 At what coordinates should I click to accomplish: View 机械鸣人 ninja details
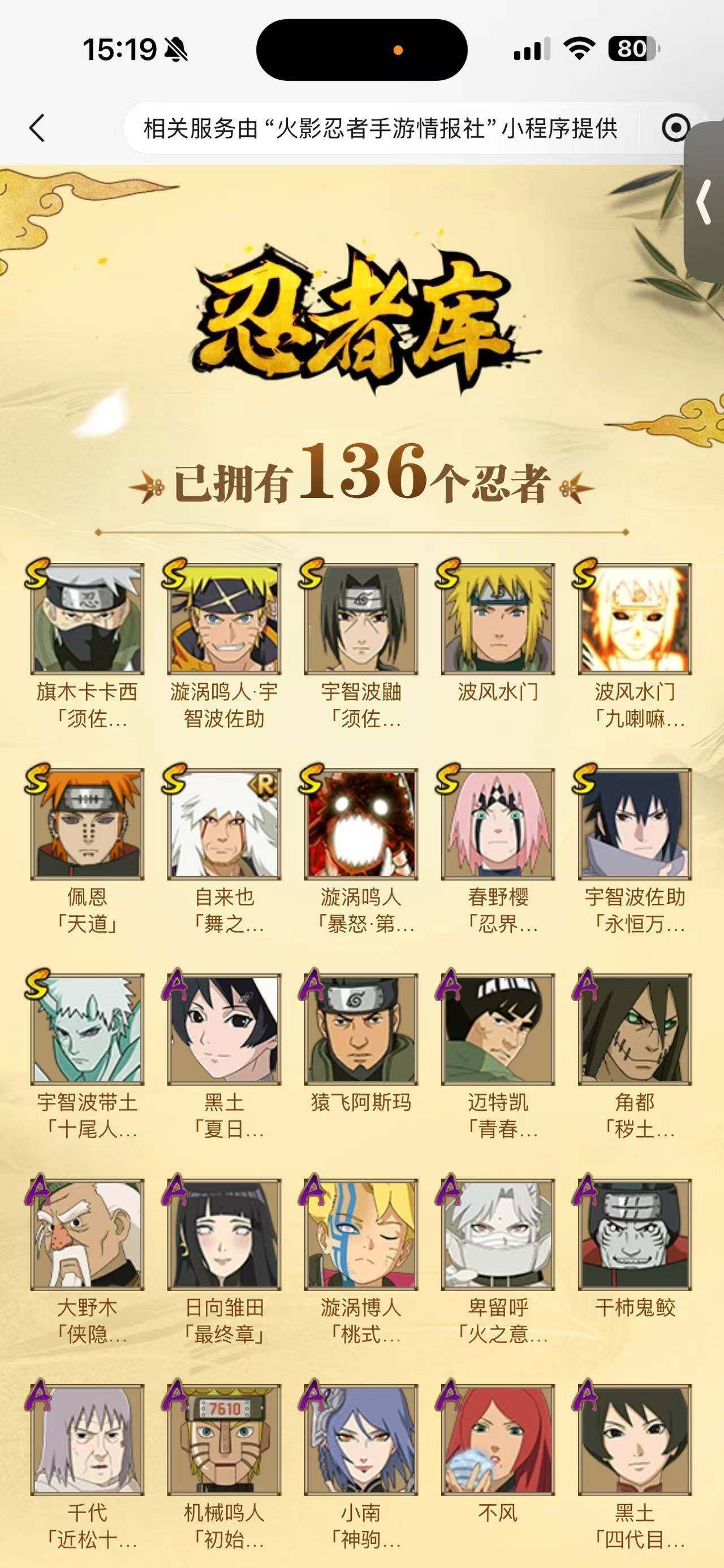pos(224,1440)
